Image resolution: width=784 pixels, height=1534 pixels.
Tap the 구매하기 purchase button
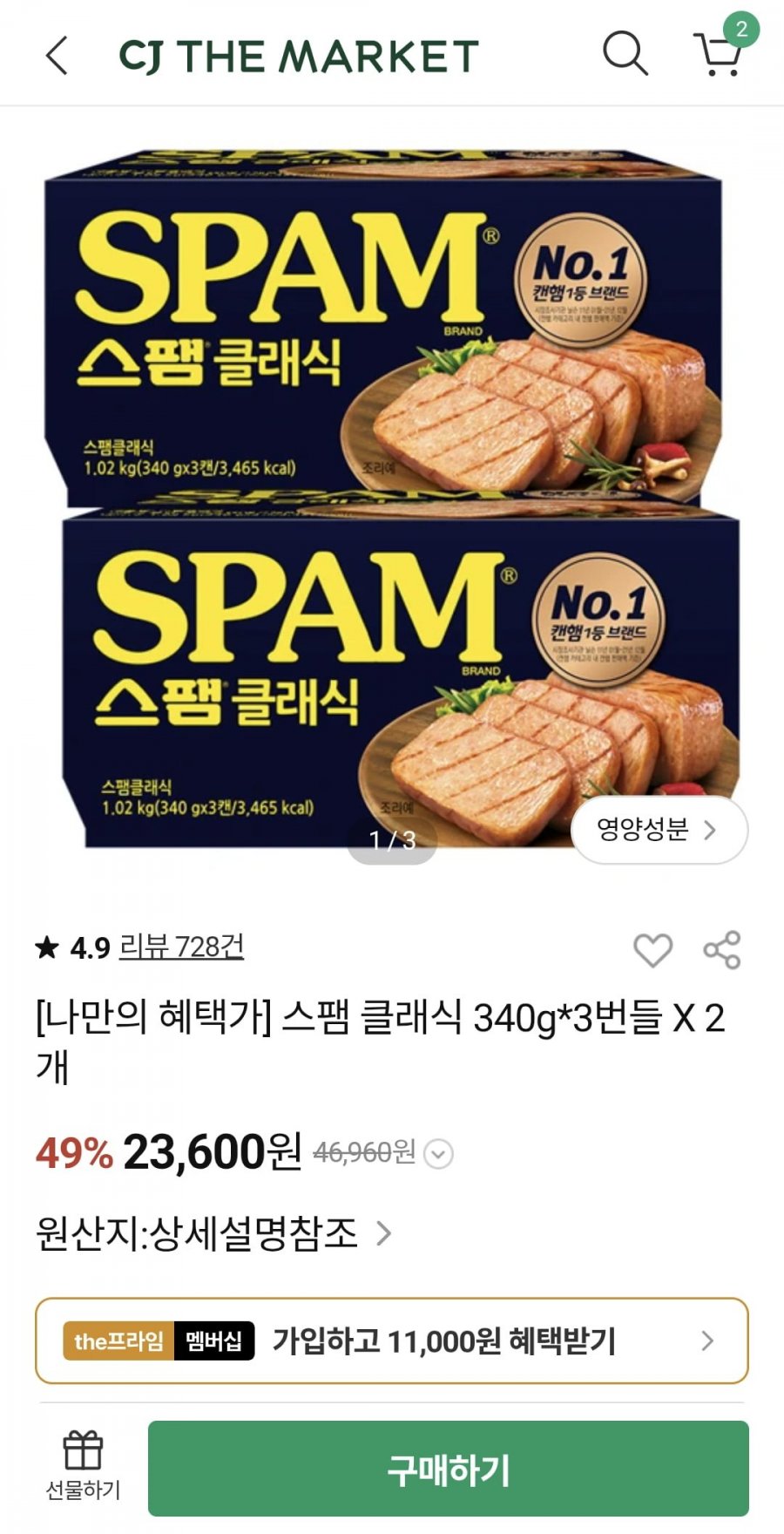pos(449,1468)
